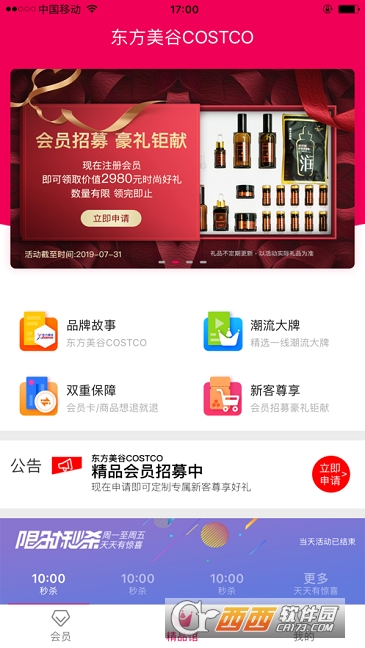365x648 pixels.
Task: Tap the red 立即申请 circle in 公告
Action: click(x=331, y=474)
